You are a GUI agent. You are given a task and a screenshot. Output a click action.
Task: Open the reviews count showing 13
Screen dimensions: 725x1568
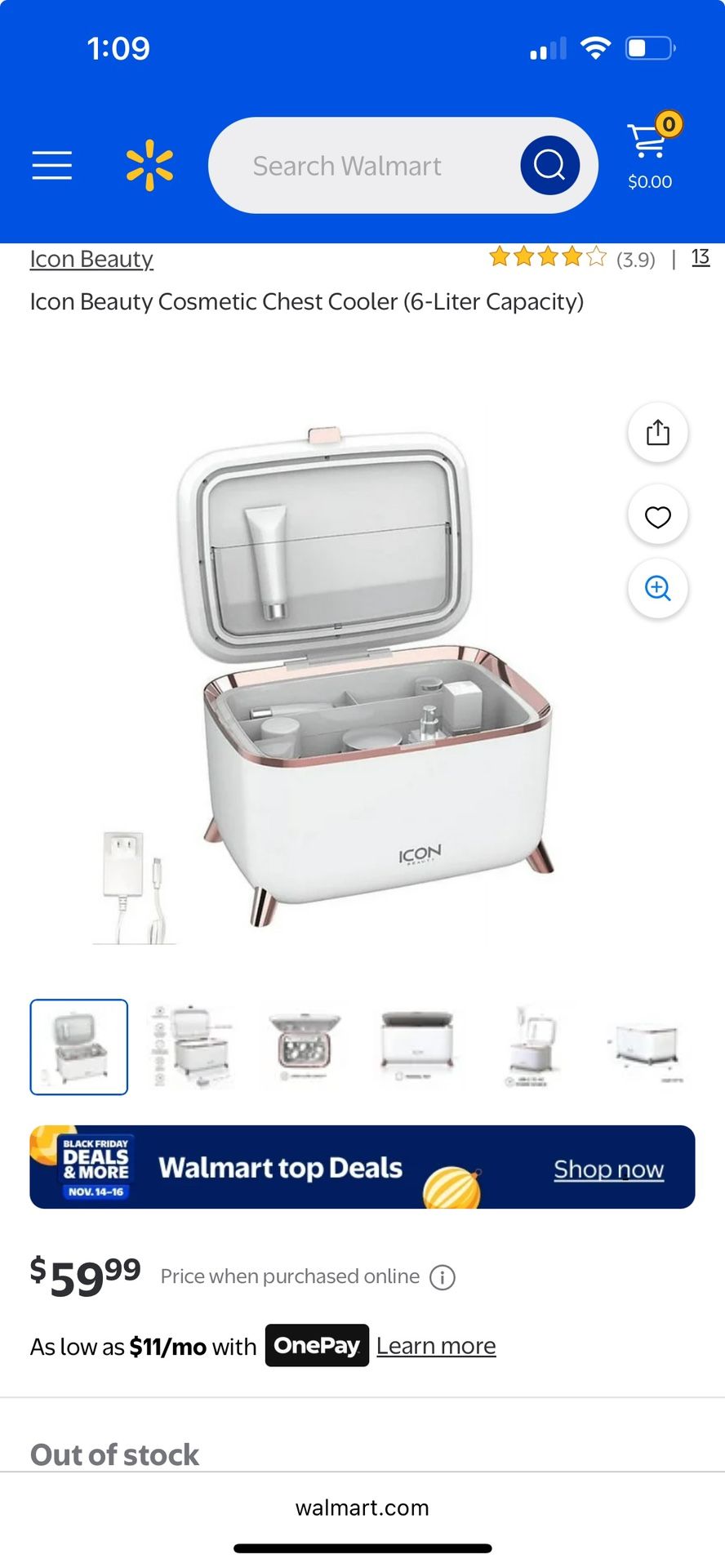(700, 257)
